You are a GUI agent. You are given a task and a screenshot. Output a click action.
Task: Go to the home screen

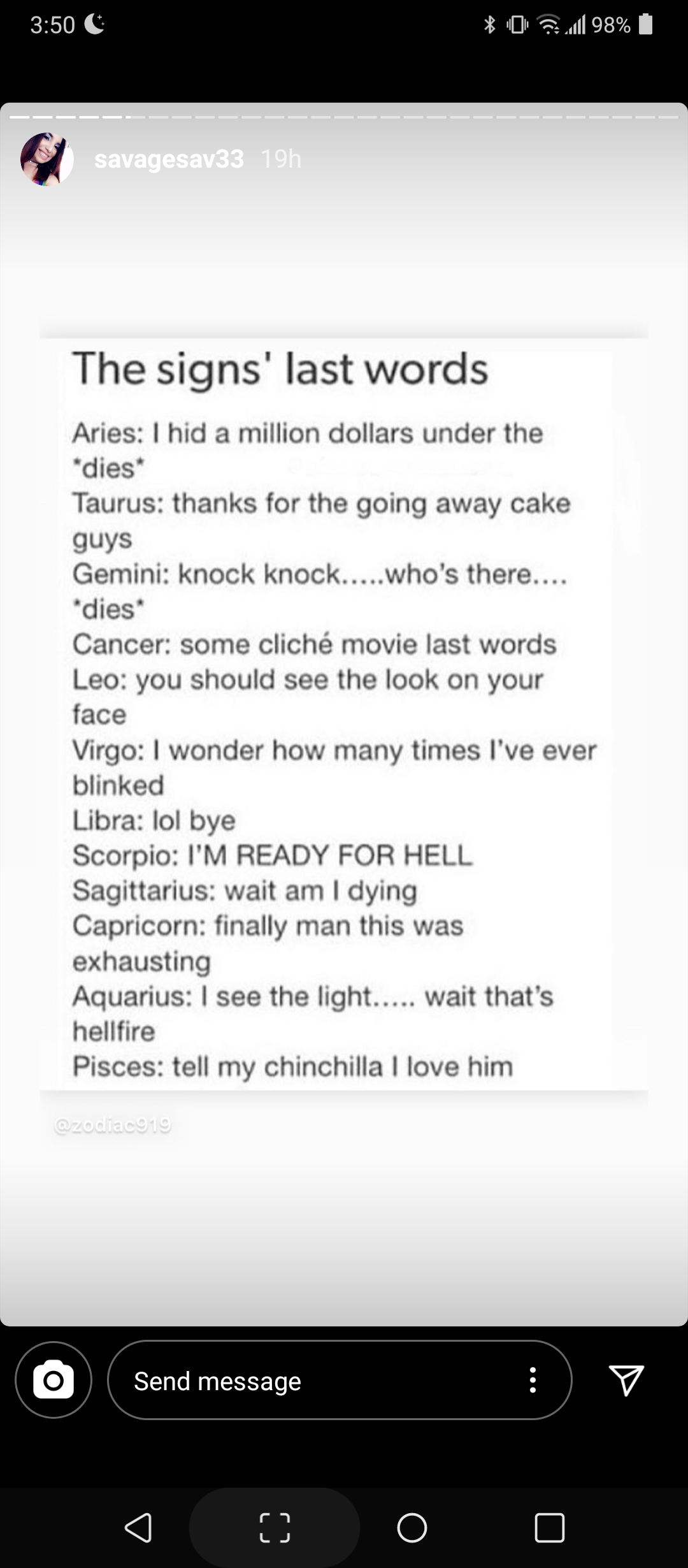coord(412,1527)
